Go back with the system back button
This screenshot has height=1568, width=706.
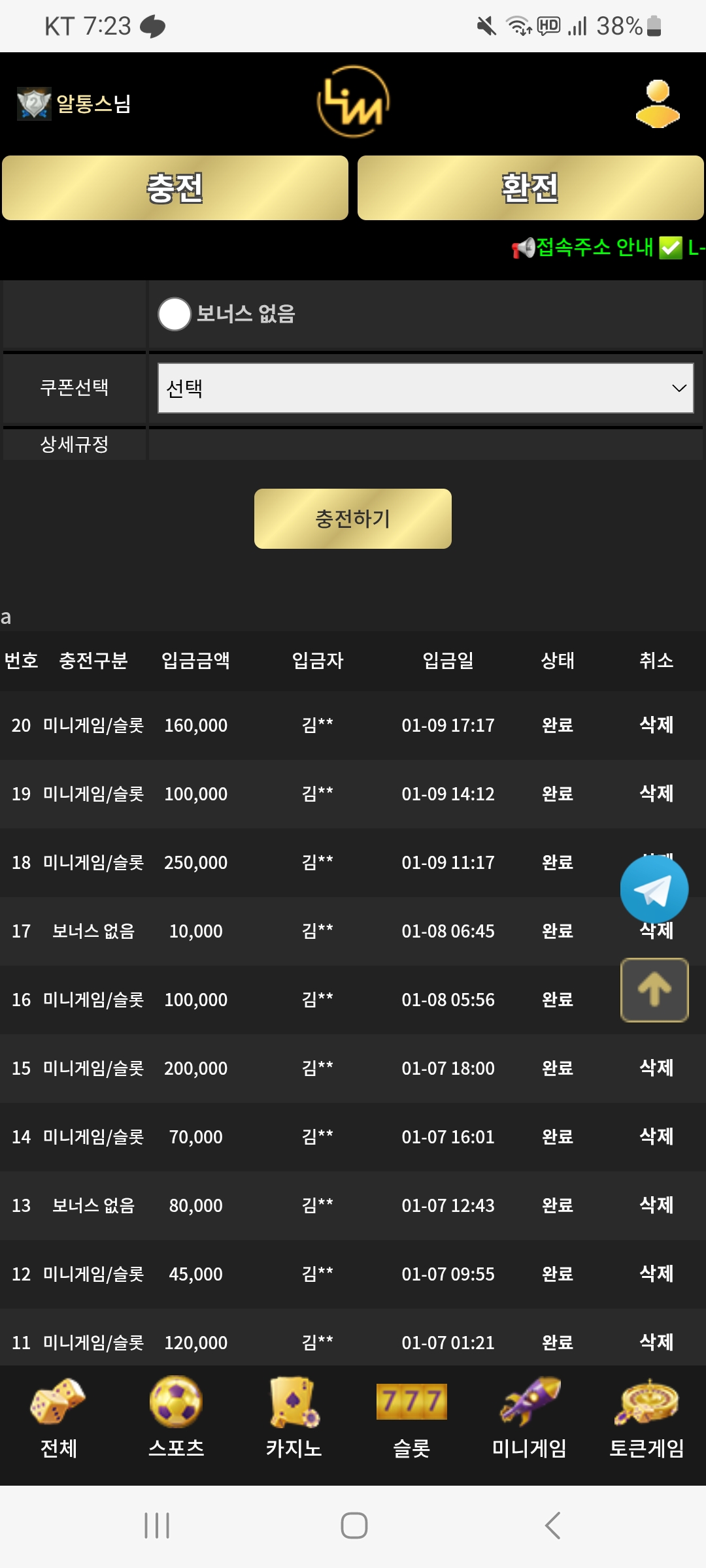552,1526
